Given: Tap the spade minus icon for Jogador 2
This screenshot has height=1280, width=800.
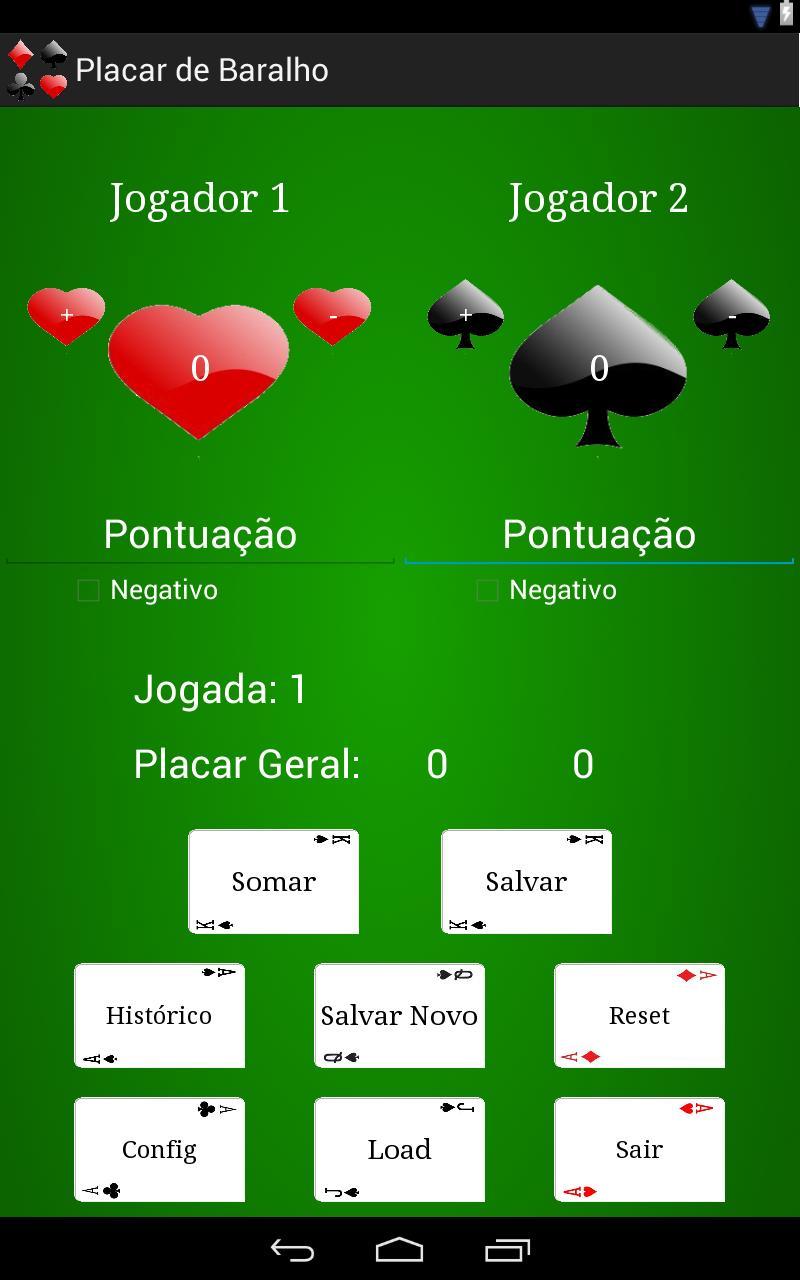Looking at the screenshot, I should pos(733,314).
